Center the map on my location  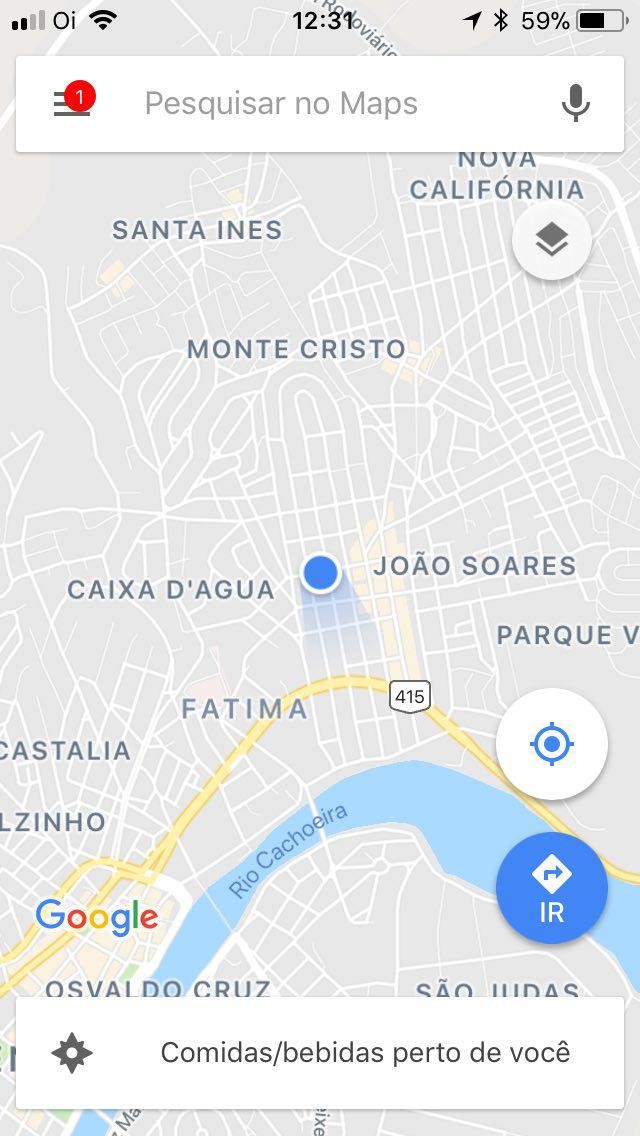[551, 744]
